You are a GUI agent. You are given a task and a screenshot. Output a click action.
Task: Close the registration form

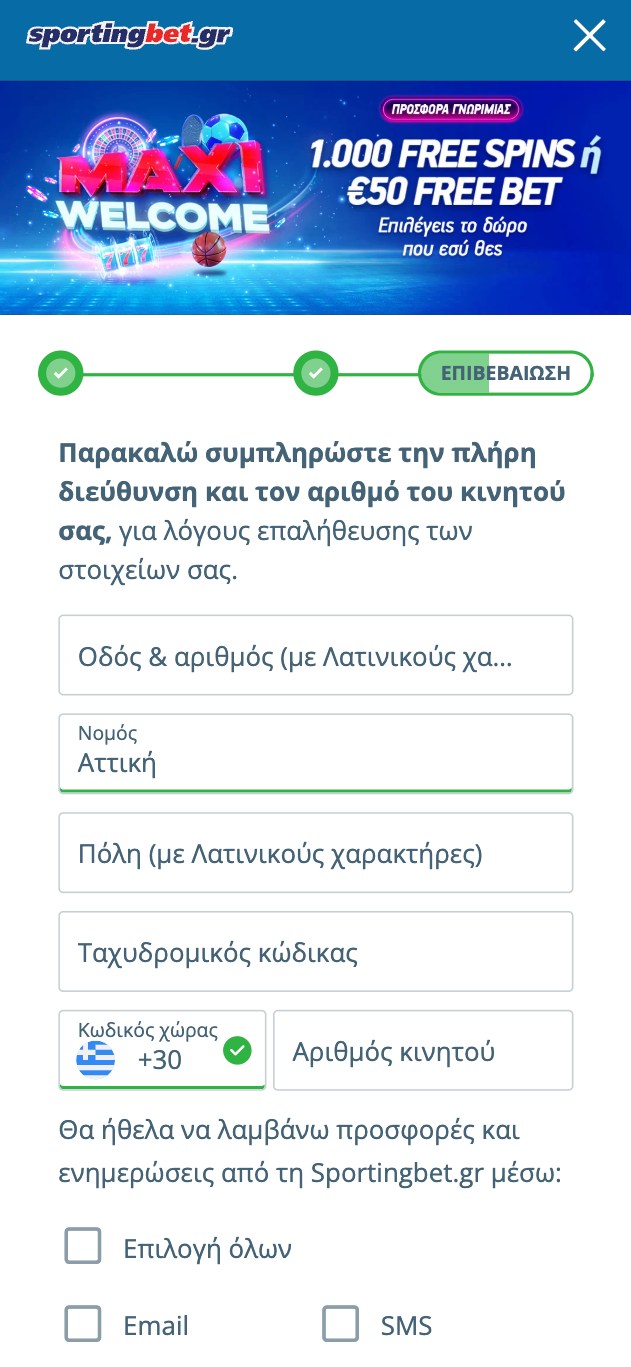(x=589, y=36)
